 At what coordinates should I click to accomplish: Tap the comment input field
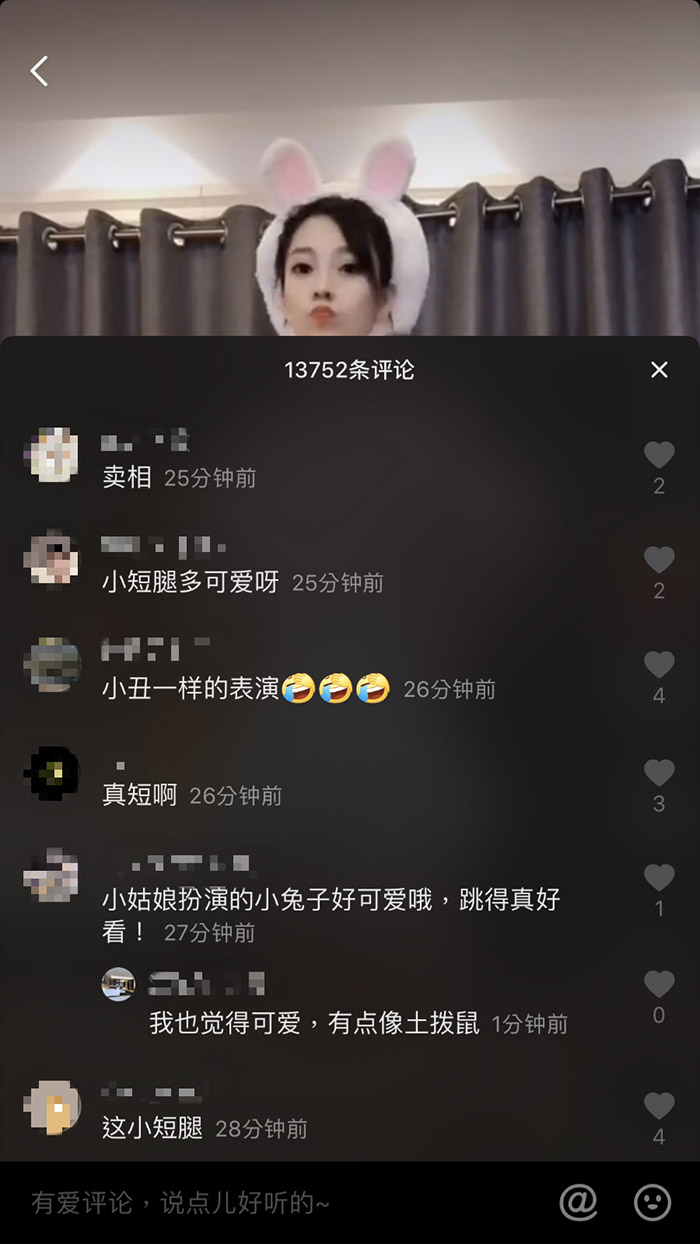tap(280, 1202)
